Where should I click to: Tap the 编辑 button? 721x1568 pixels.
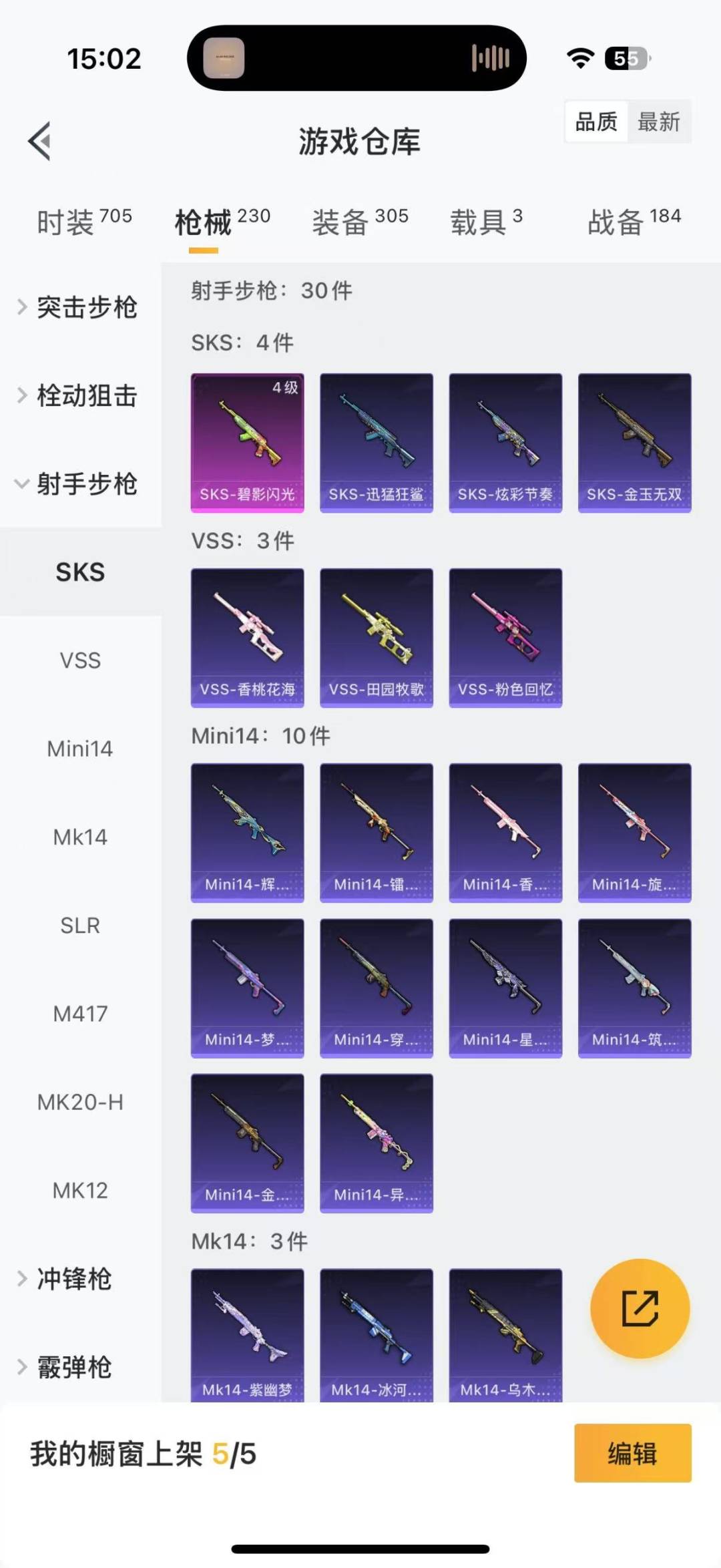633,1453
